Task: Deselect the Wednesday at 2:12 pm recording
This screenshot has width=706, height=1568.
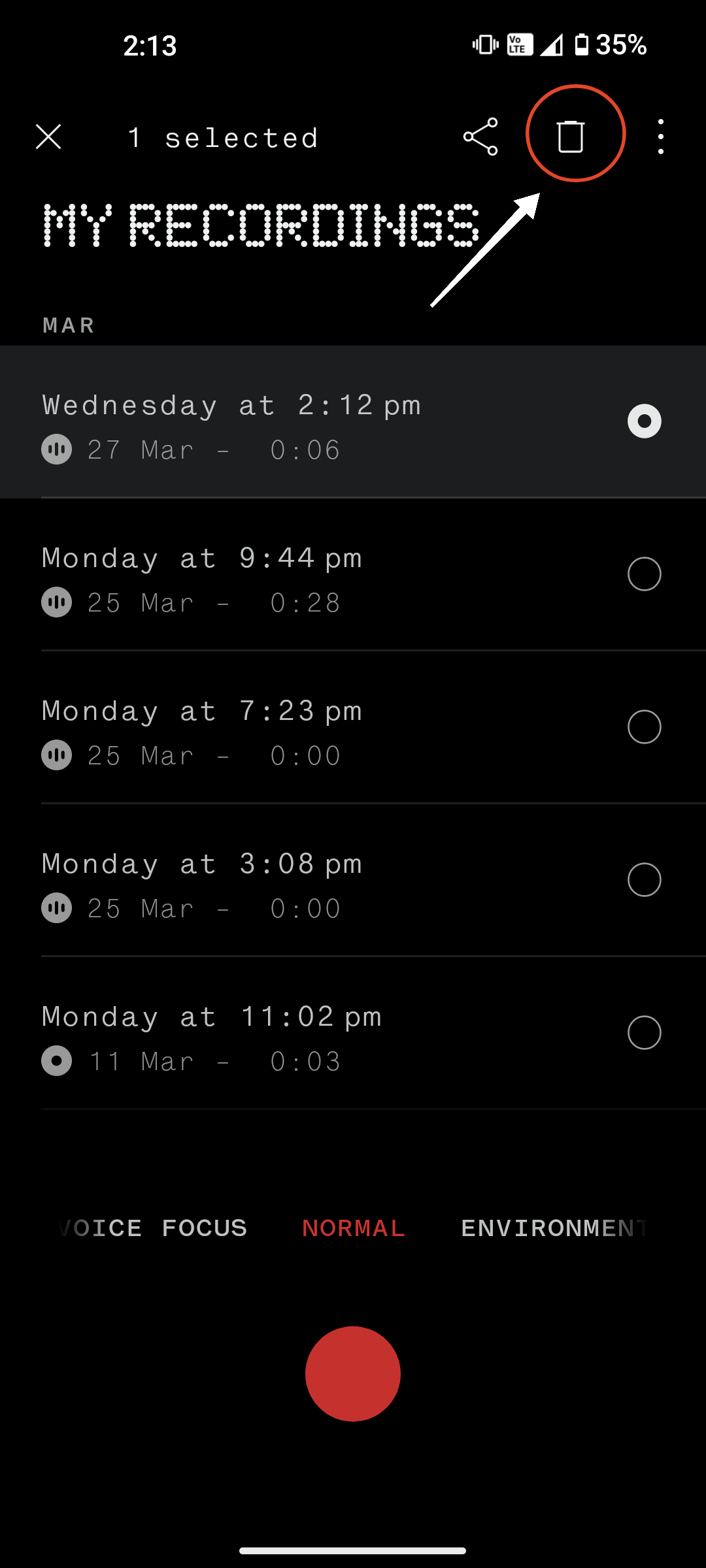Action: tap(644, 421)
